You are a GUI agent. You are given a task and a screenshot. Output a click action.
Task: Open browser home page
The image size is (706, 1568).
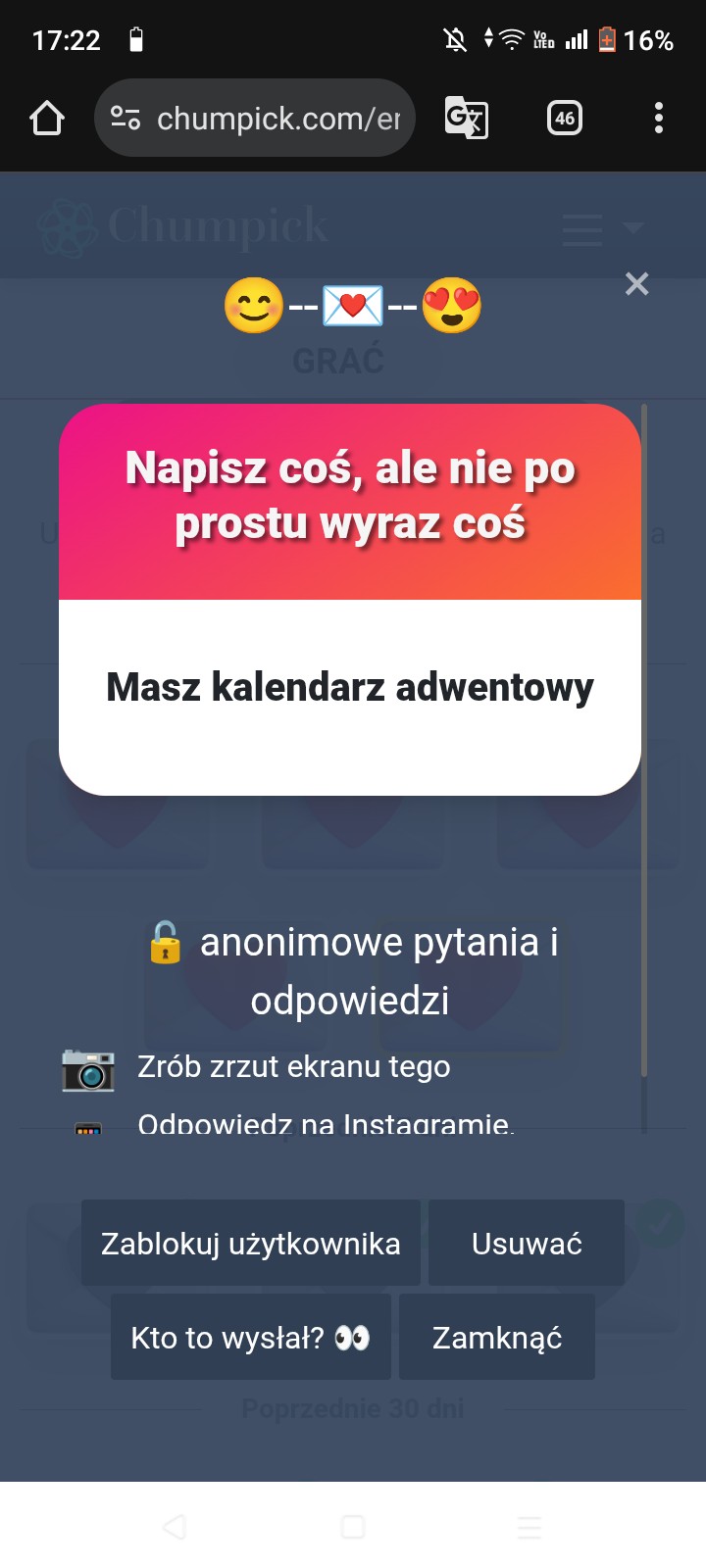(x=47, y=119)
